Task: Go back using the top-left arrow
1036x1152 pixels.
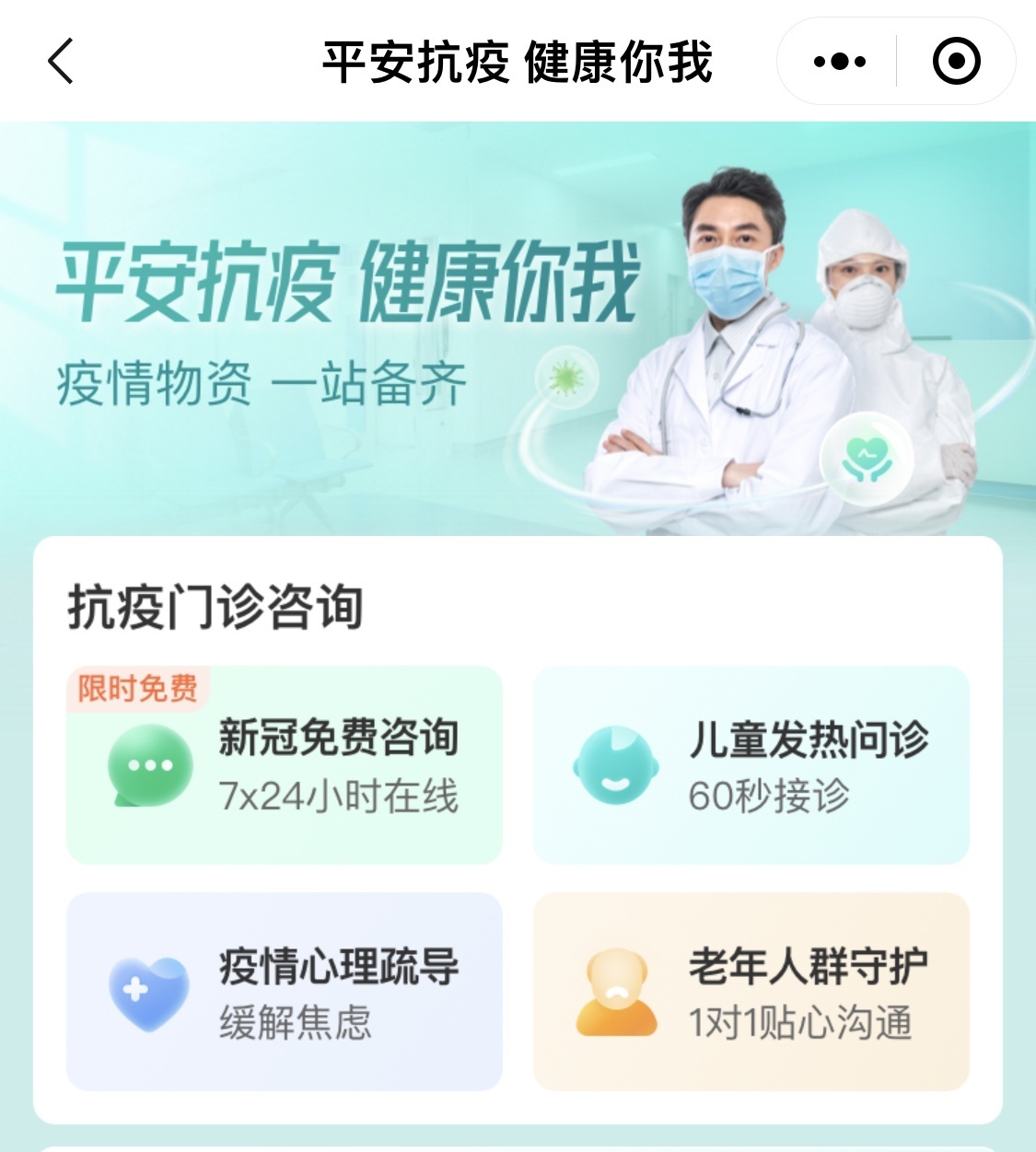Action: (61, 62)
